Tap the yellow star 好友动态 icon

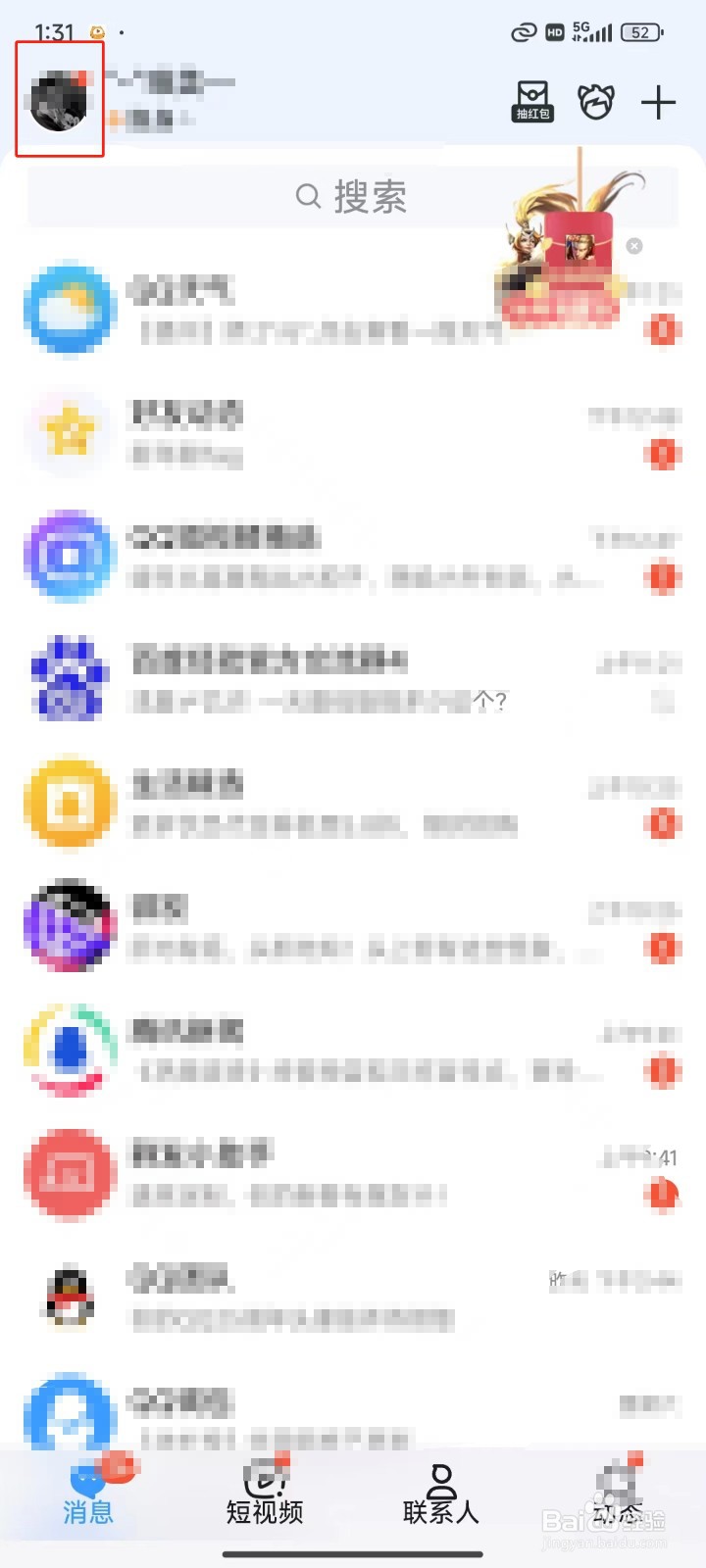(x=69, y=433)
